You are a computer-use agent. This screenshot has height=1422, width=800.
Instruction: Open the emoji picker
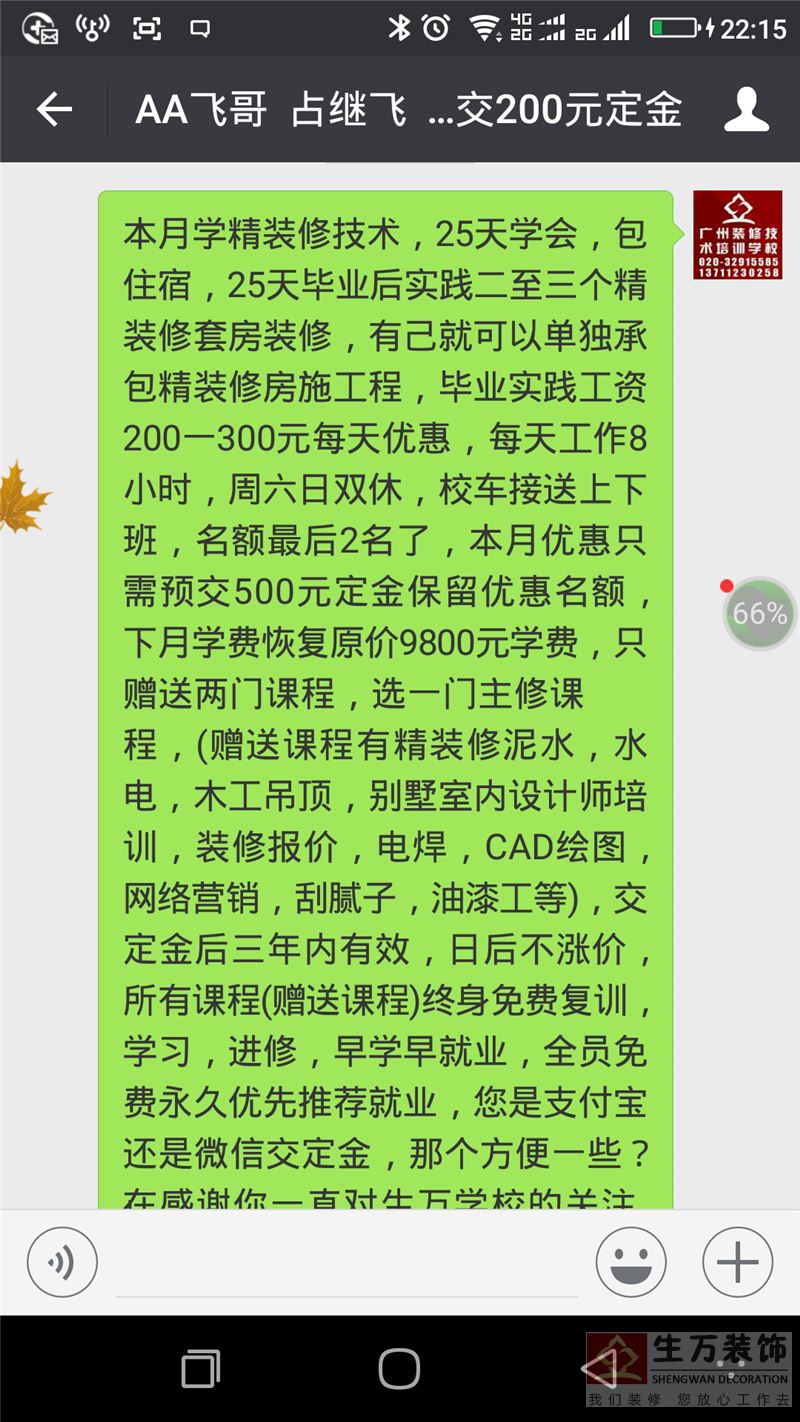click(x=631, y=1262)
